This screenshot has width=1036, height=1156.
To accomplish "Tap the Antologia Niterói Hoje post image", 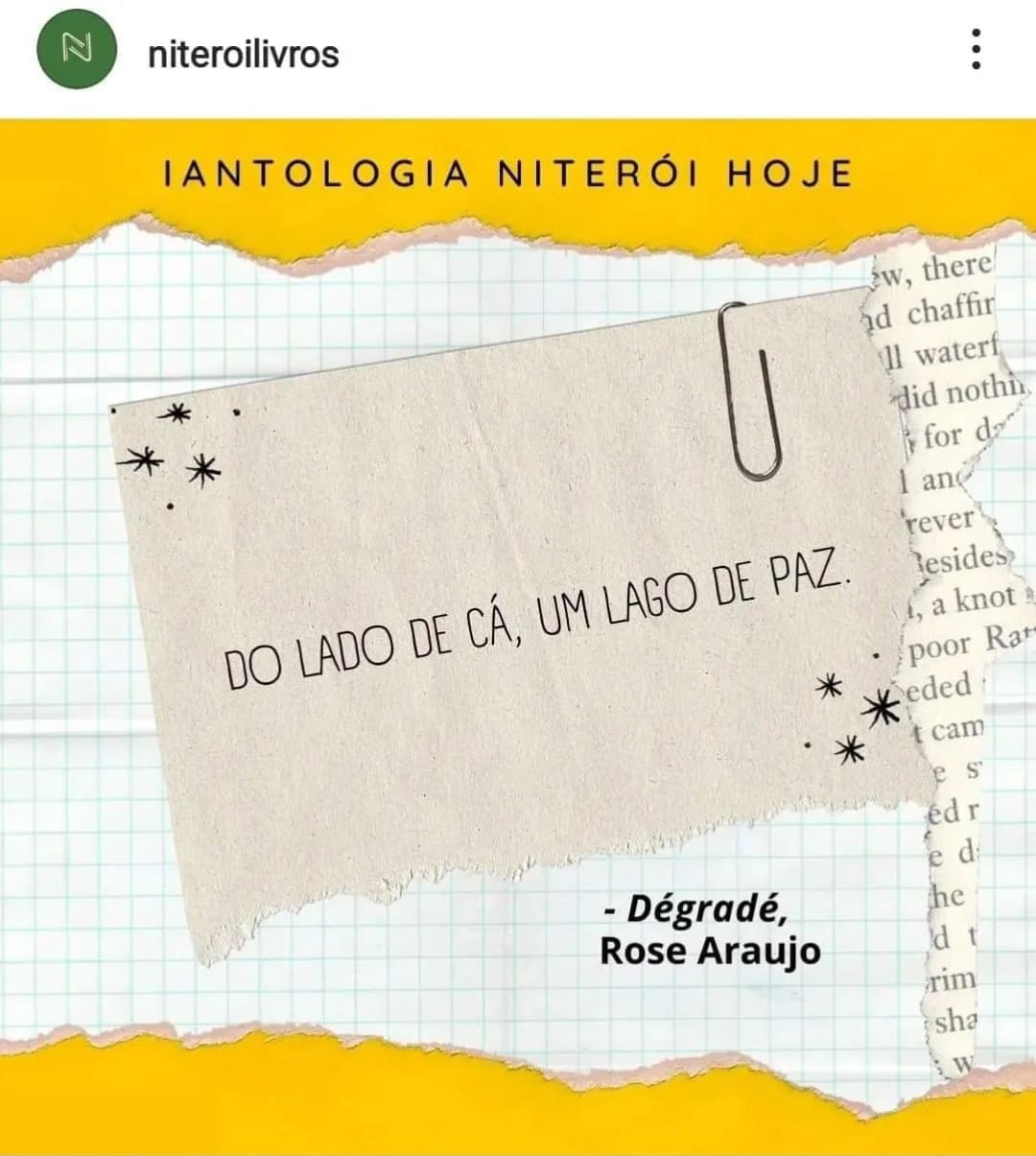I will 518,633.
